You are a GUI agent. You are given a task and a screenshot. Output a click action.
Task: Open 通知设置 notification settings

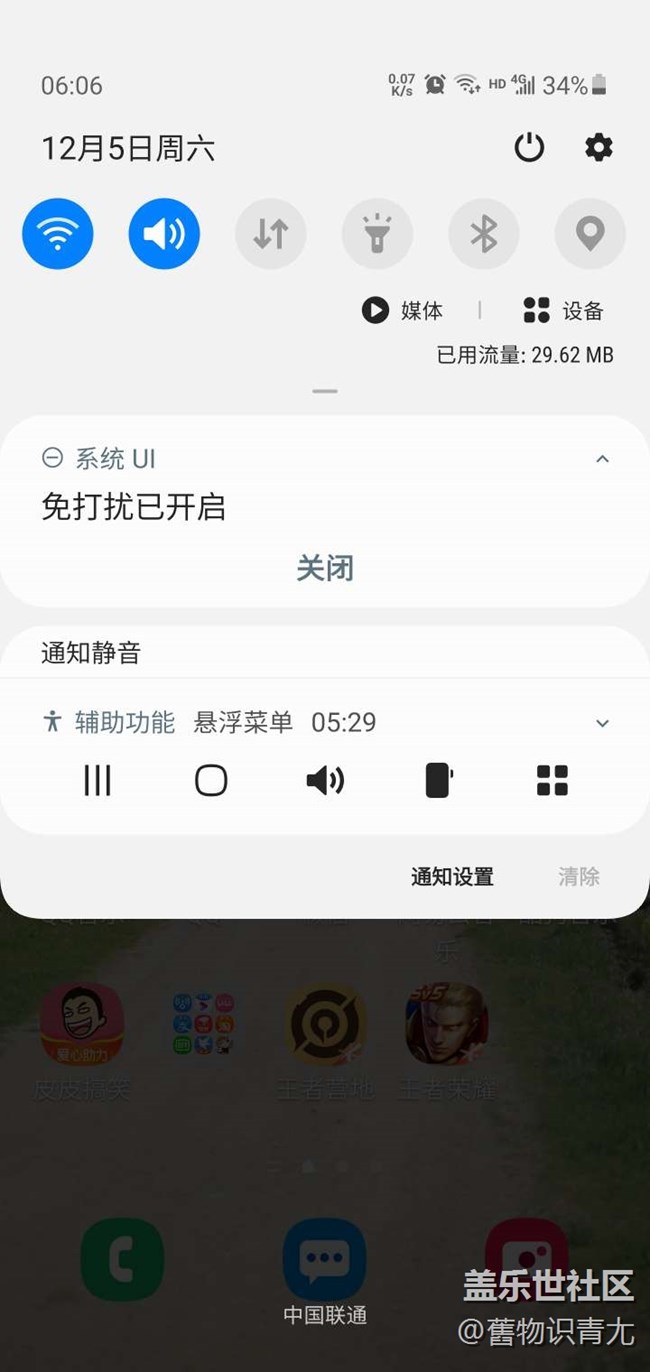pyautogui.click(x=452, y=877)
